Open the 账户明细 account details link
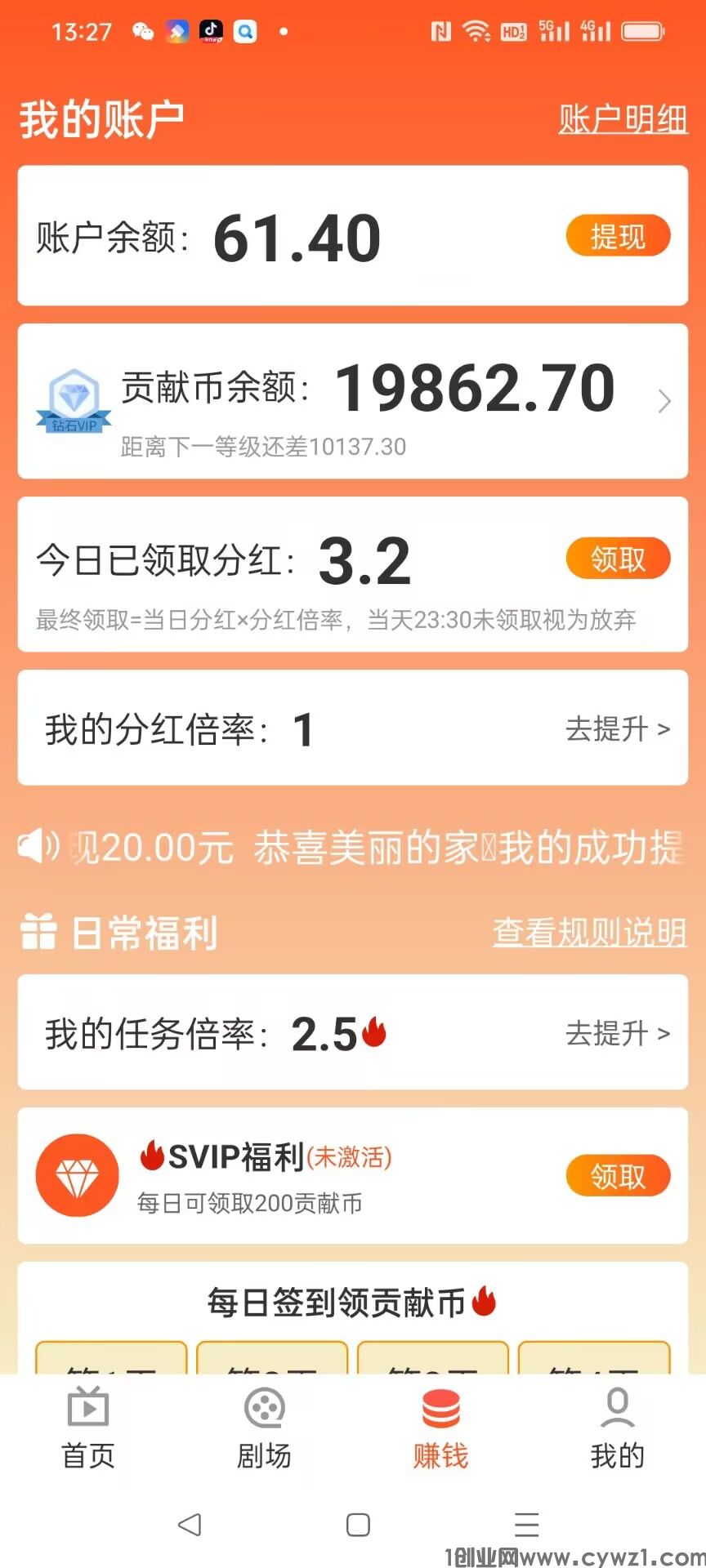The height and width of the screenshot is (1568, 706). [x=623, y=119]
